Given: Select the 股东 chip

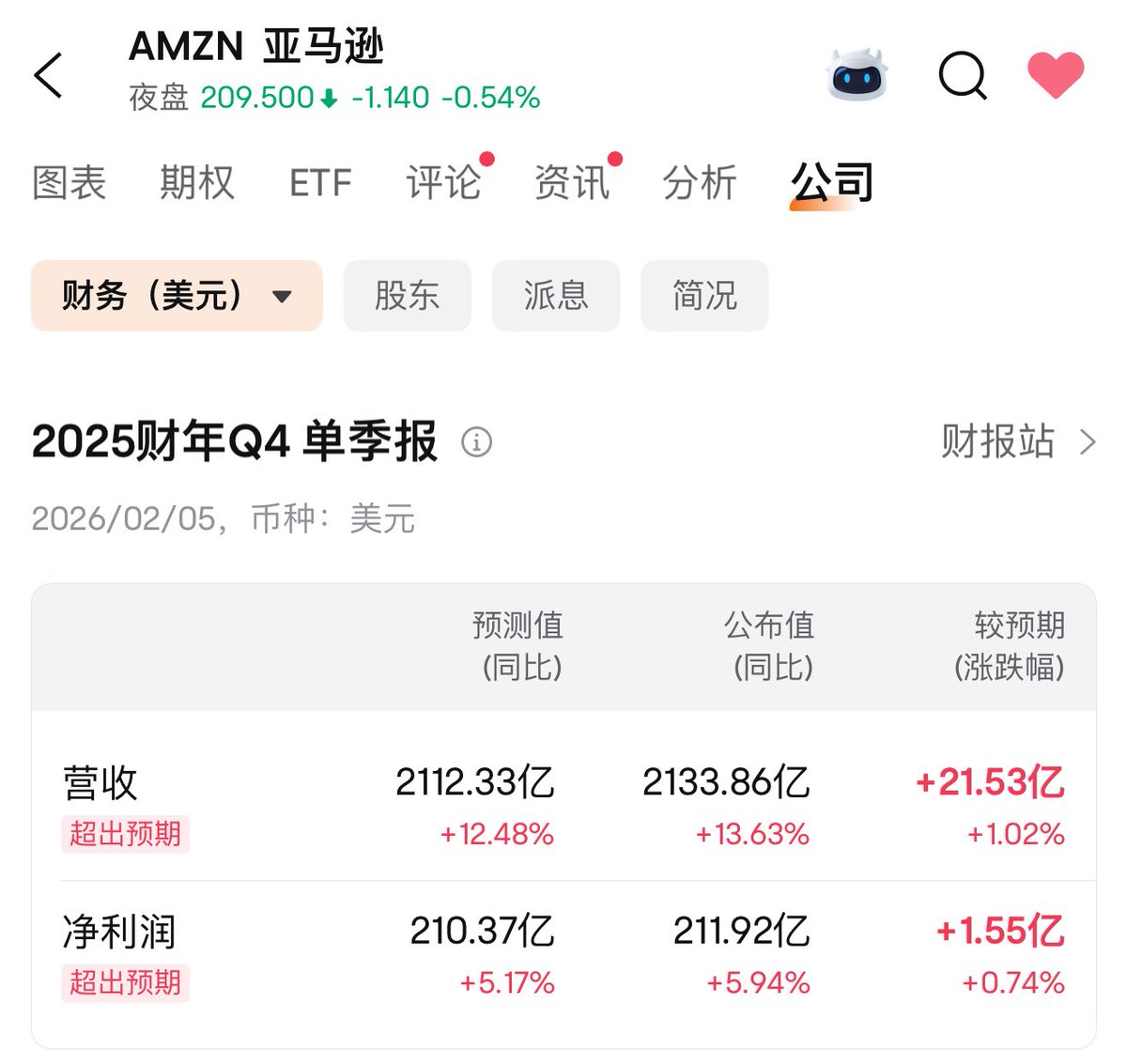Looking at the screenshot, I should coord(407,296).
